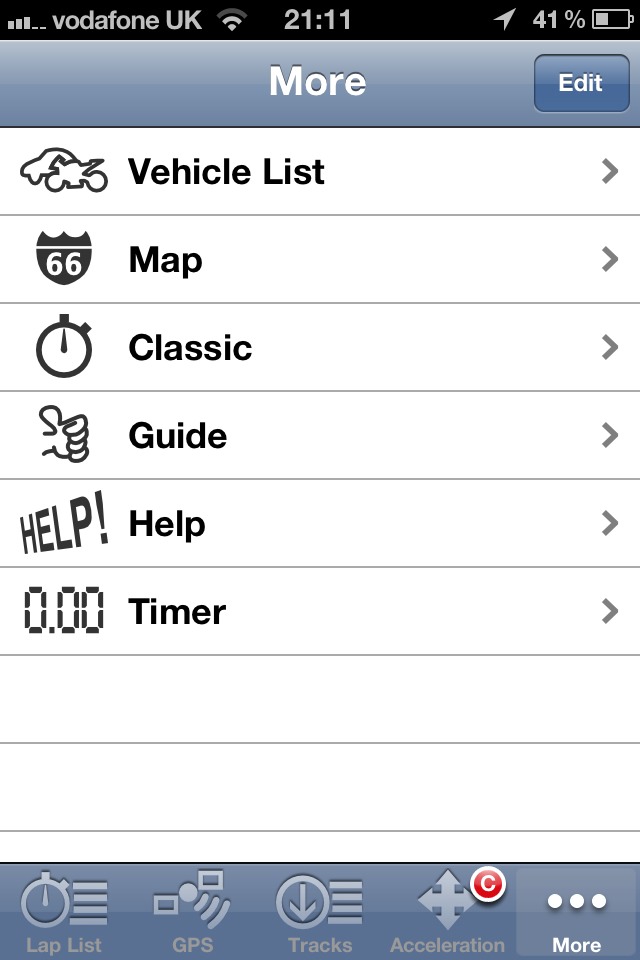Switch to the Tracks tab

(320, 912)
